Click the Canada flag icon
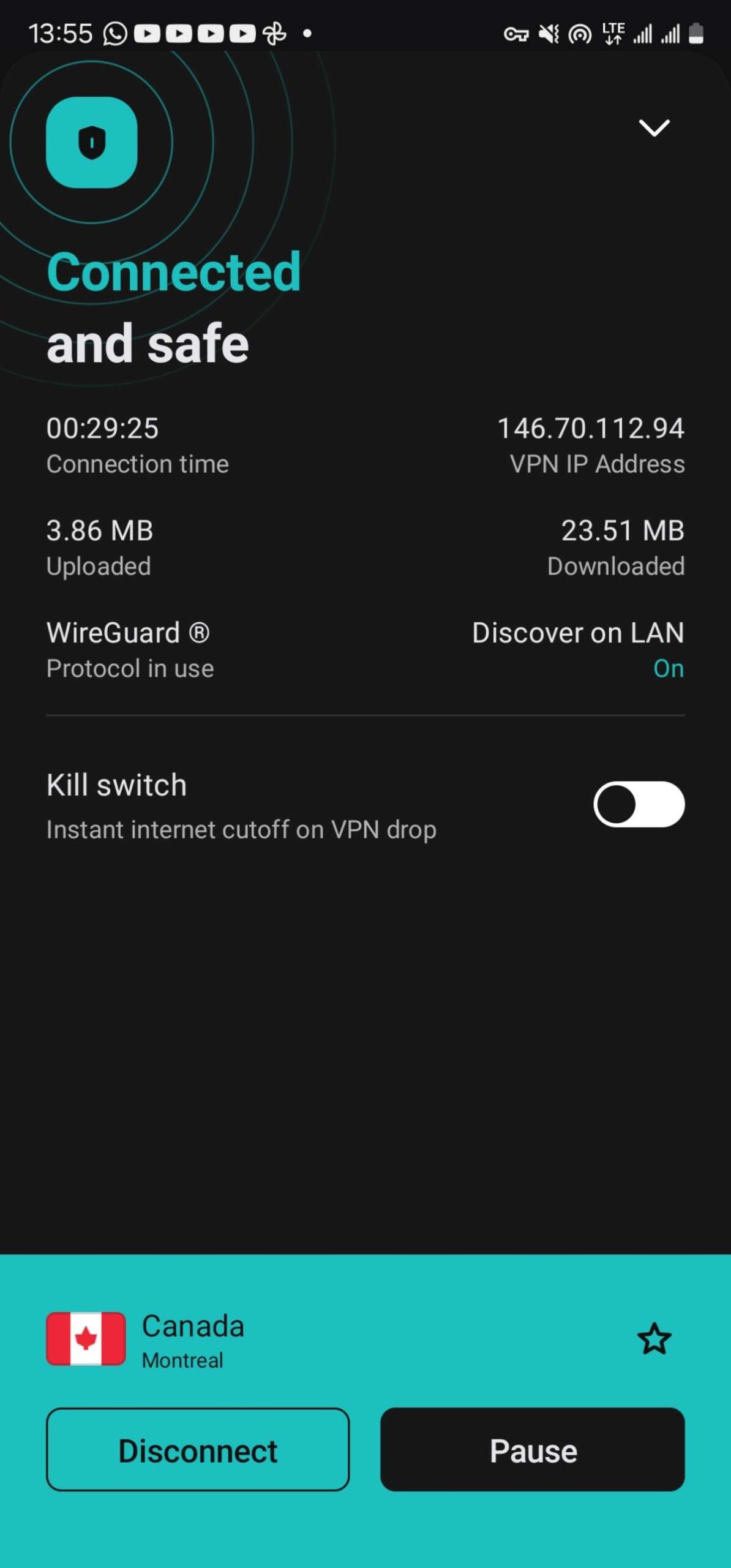 pos(86,1339)
